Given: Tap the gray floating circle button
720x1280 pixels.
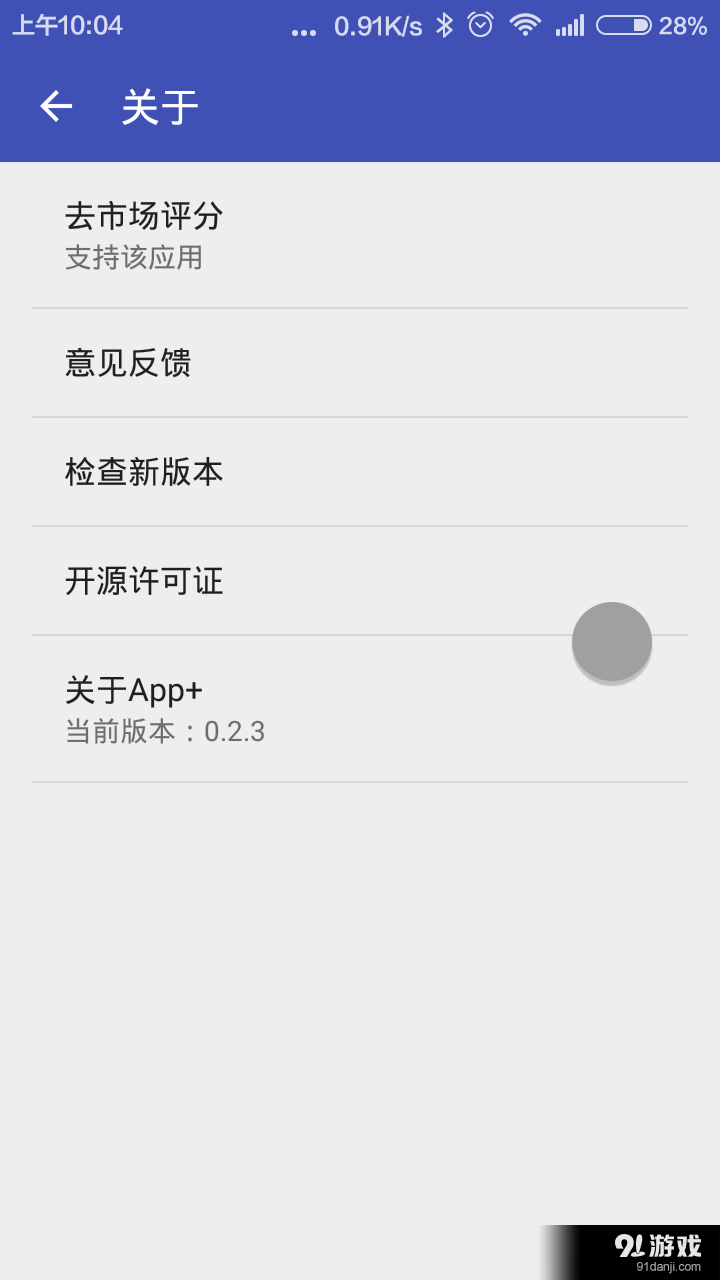Looking at the screenshot, I should pos(611,641).
